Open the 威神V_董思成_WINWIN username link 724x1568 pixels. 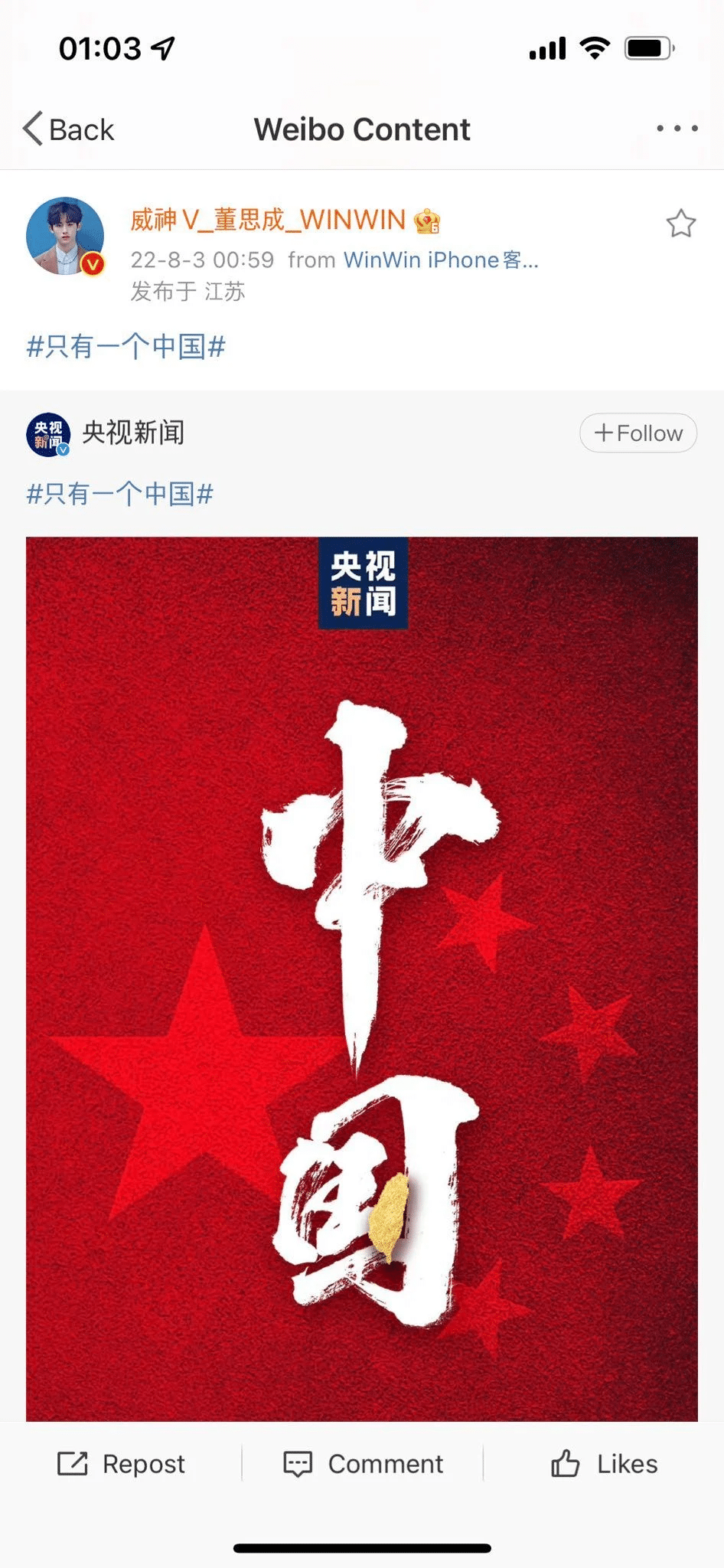click(268, 220)
